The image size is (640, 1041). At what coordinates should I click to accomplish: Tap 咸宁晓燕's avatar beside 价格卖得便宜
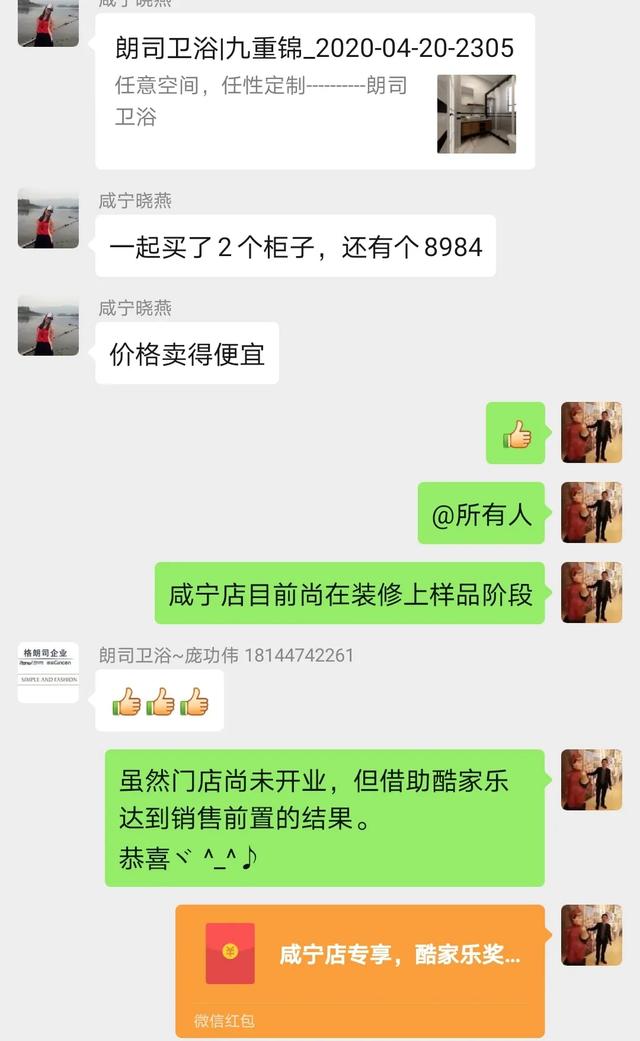point(48,325)
